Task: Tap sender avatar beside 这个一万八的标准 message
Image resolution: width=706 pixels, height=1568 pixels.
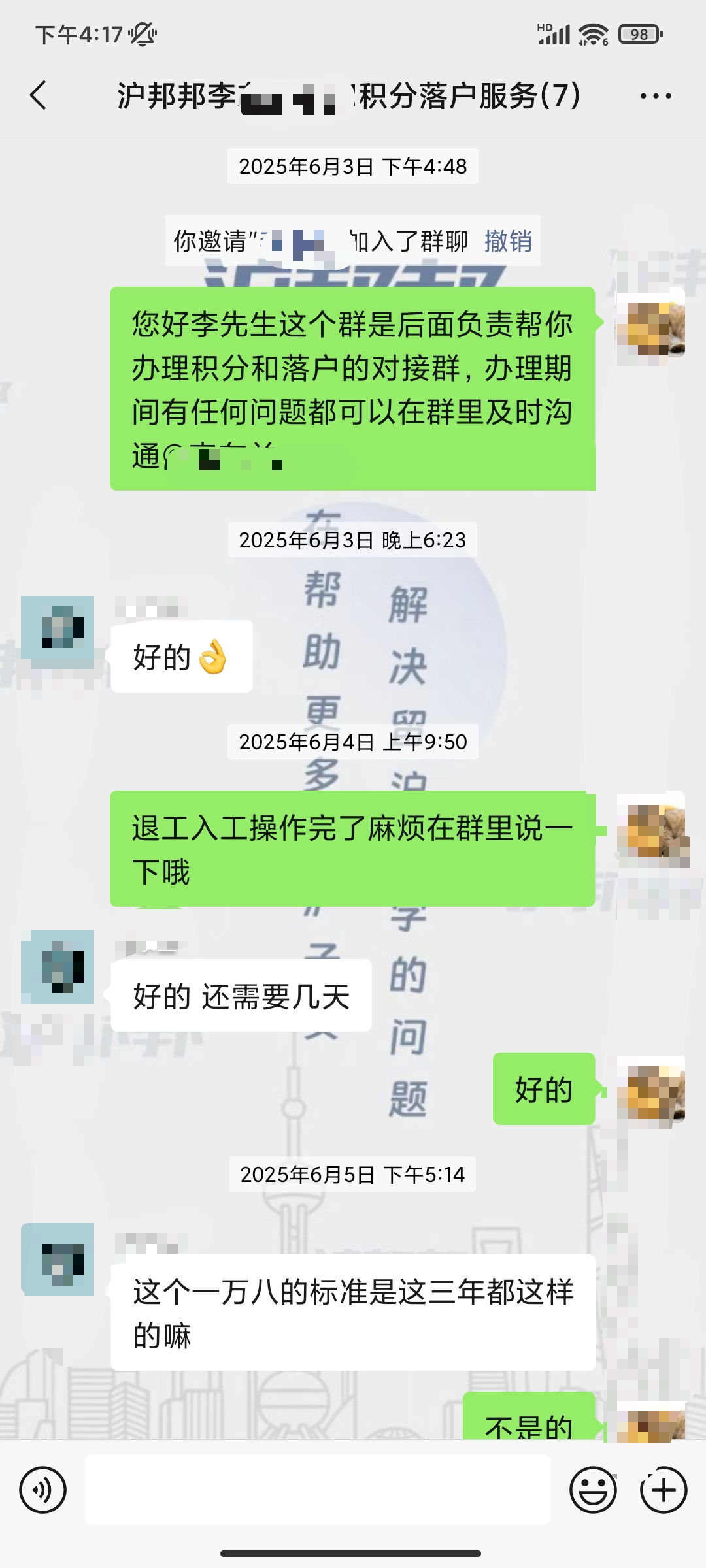Action: [58, 1260]
